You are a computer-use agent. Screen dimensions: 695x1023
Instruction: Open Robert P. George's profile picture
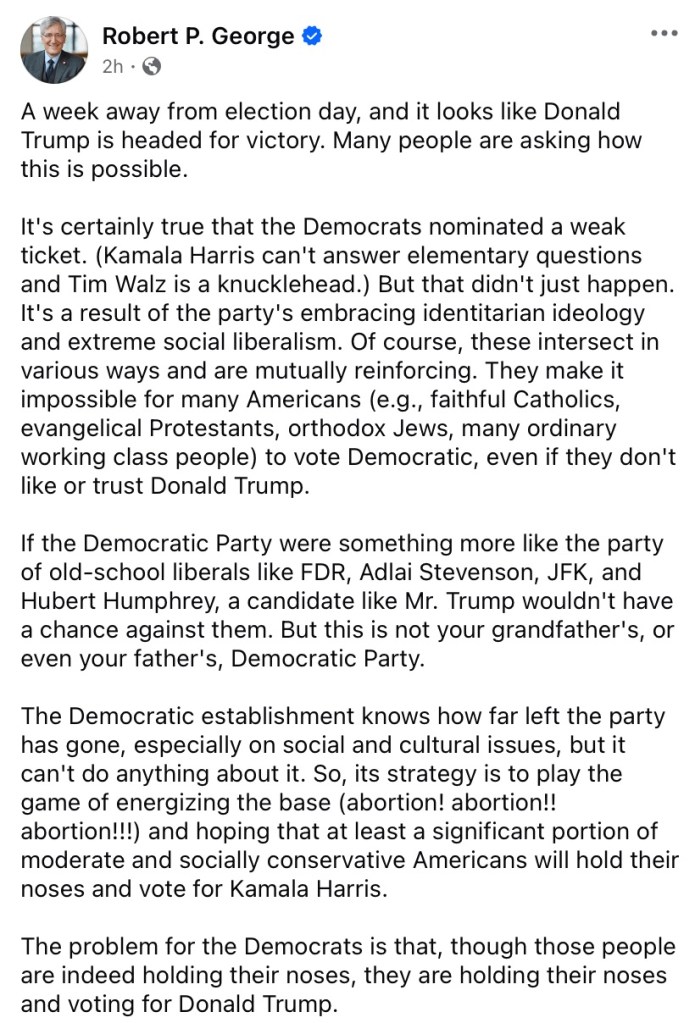pos(53,51)
